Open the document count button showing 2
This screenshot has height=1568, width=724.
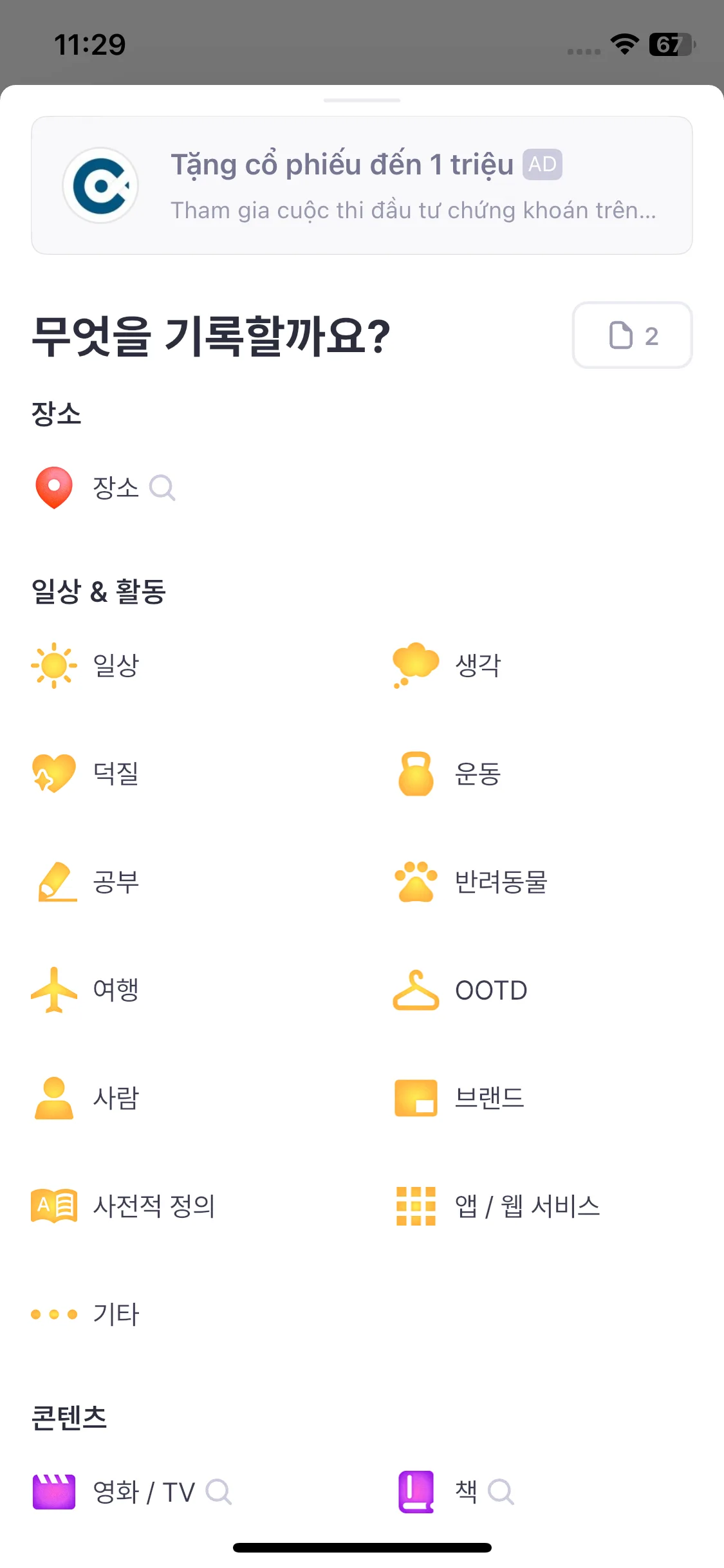click(633, 335)
